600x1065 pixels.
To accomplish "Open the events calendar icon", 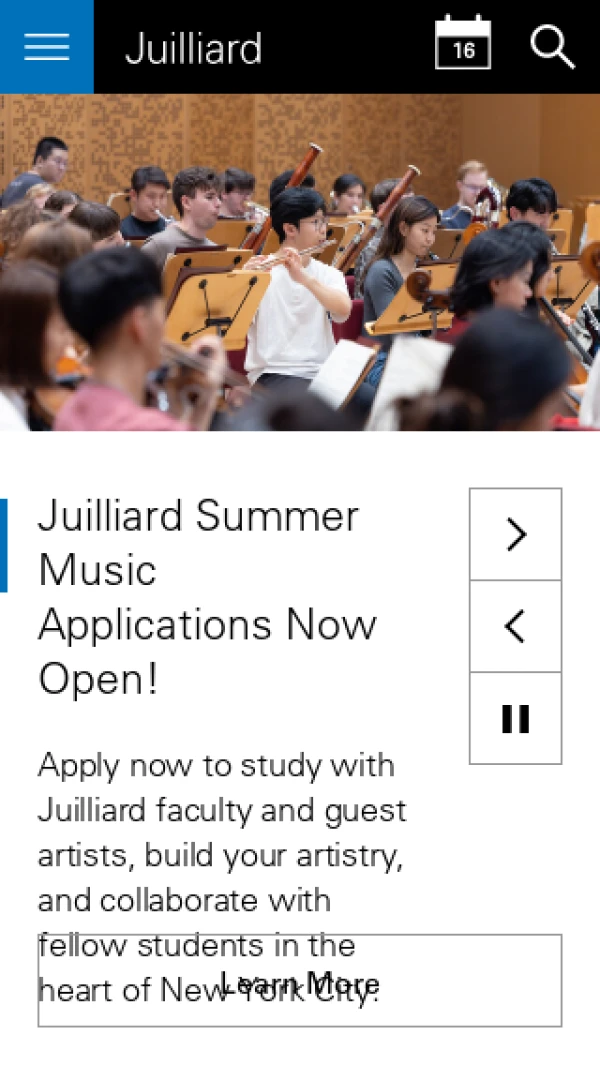I will (x=463, y=44).
